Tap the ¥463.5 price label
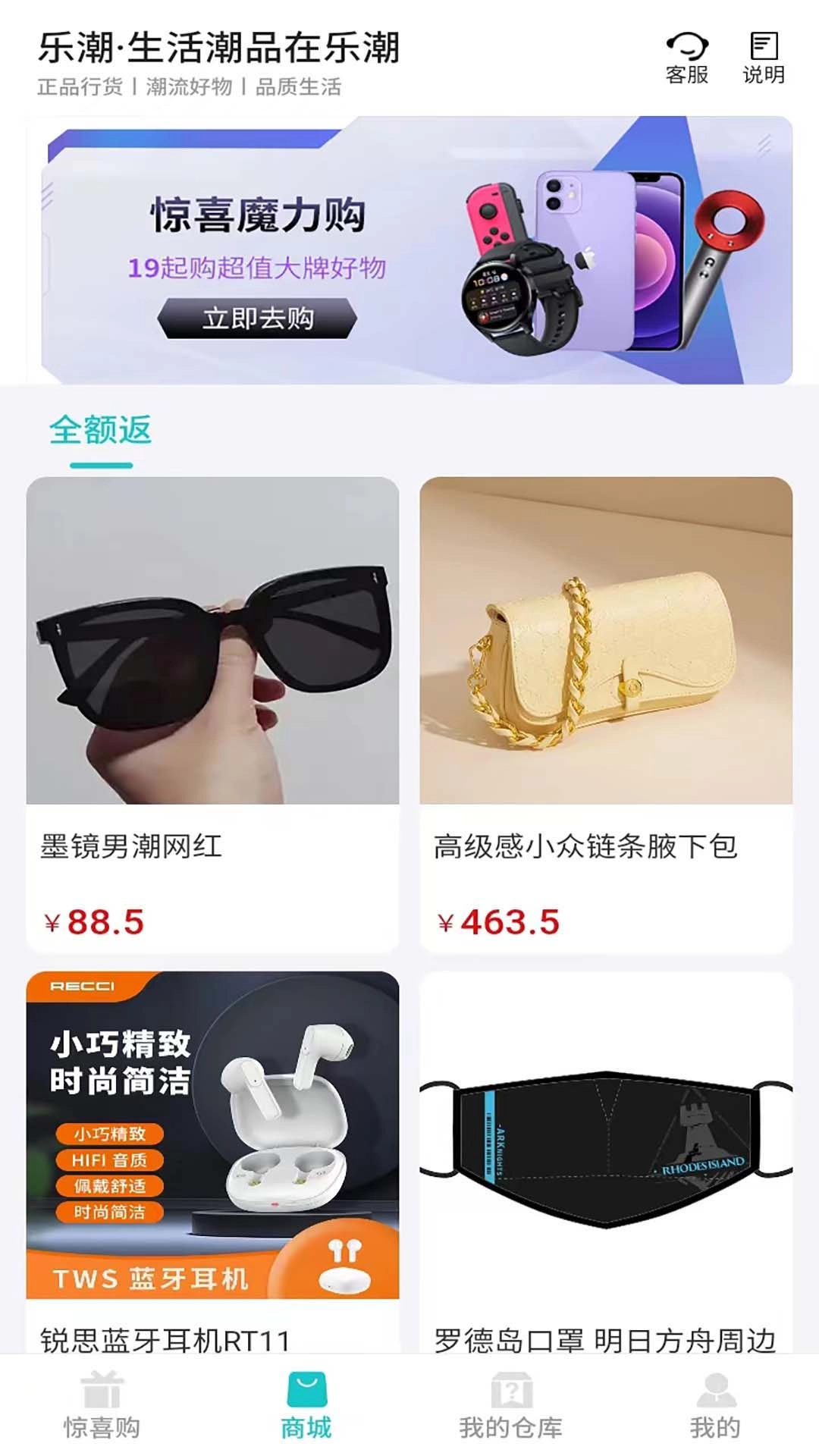 (x=497, y=921)
